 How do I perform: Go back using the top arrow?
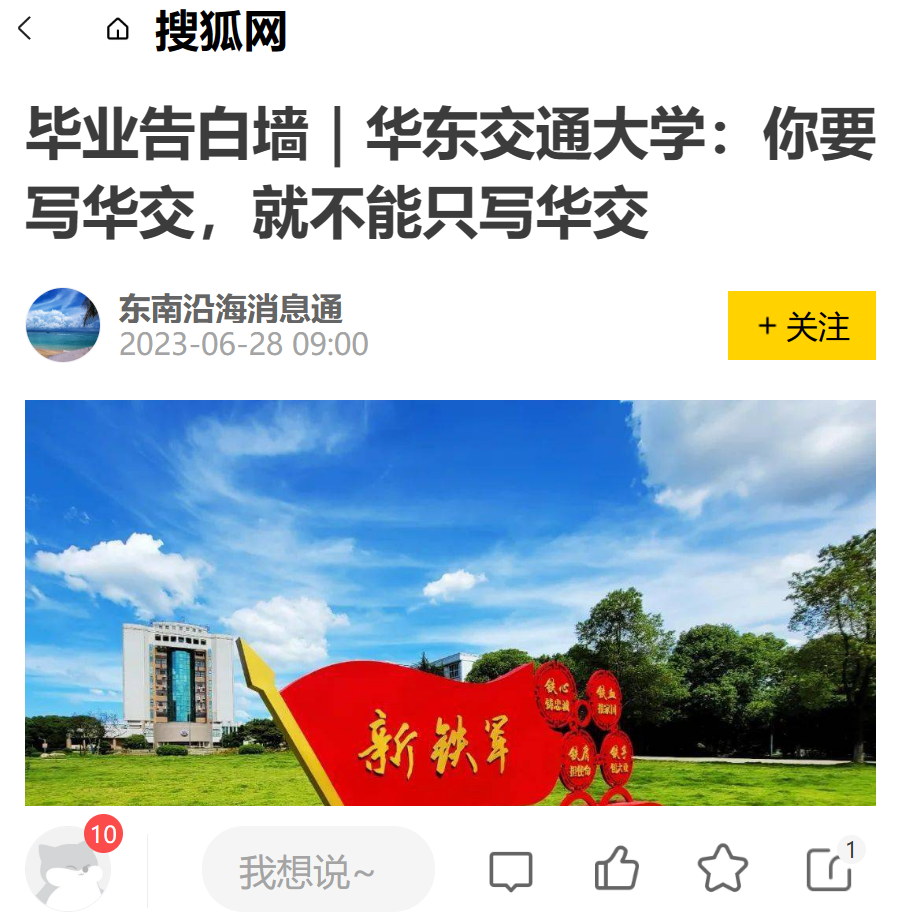tap(25, 30)
